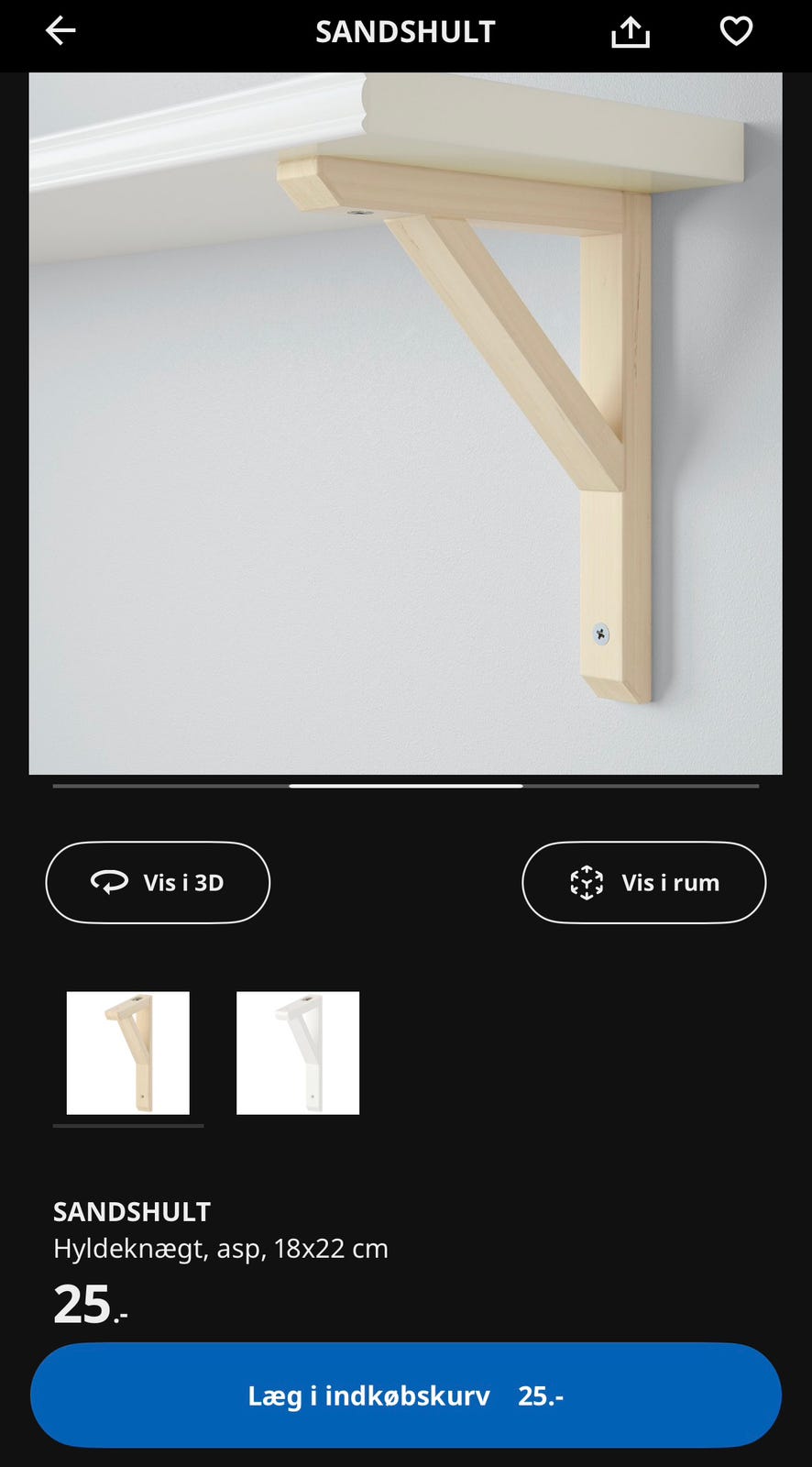Go back using the back arrow
Image resolution: width=812 pixels, height=1467 pixels.
coord(60,30)
